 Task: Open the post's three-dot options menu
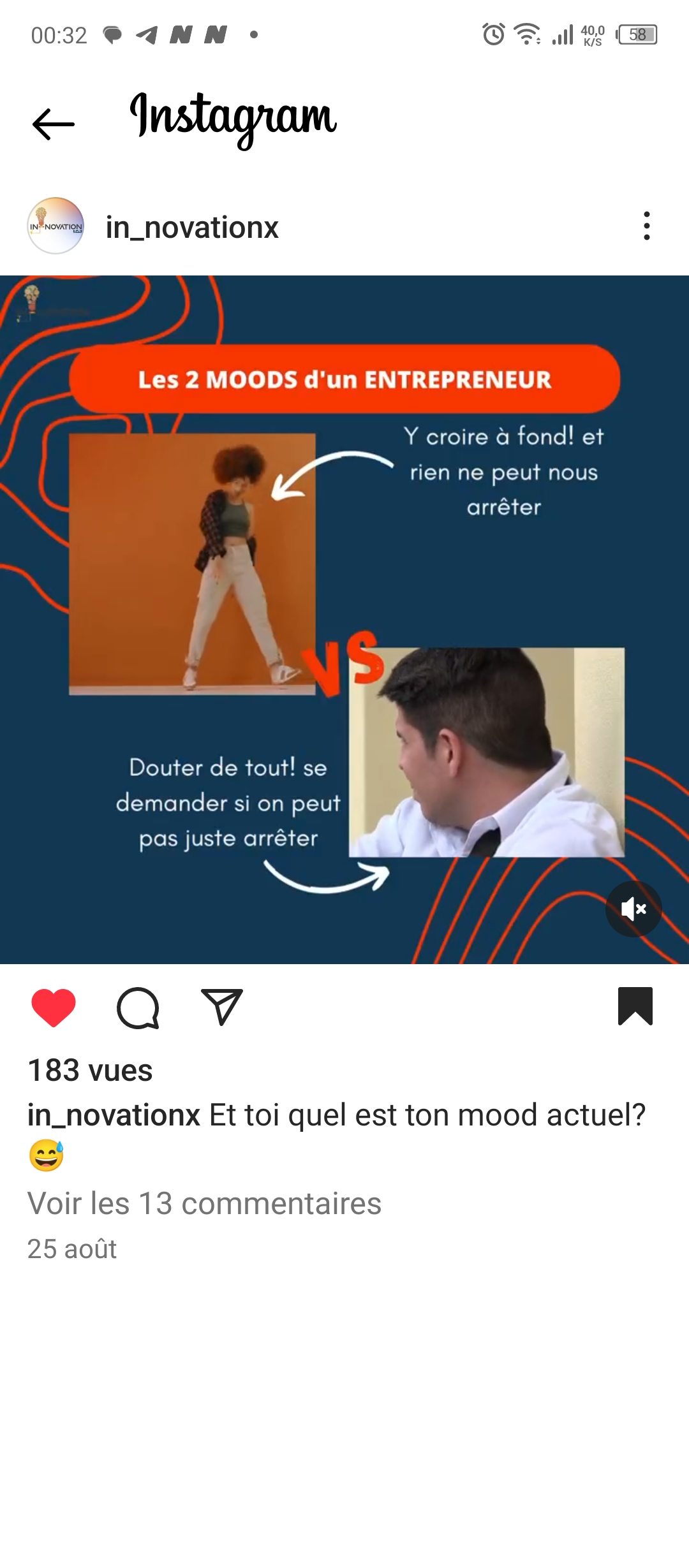[647, 226]
